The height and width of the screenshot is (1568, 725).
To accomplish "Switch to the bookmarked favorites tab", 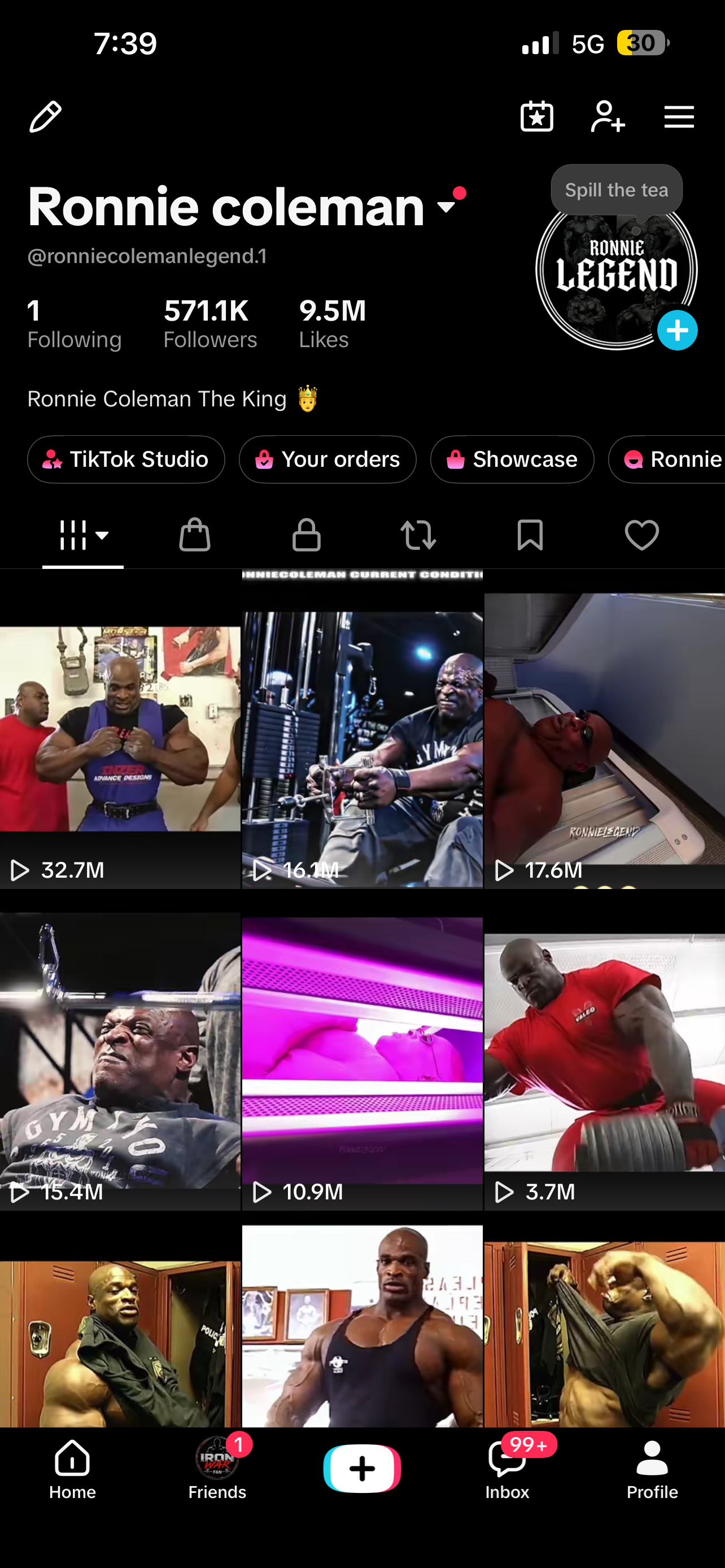I will (530, 535).
